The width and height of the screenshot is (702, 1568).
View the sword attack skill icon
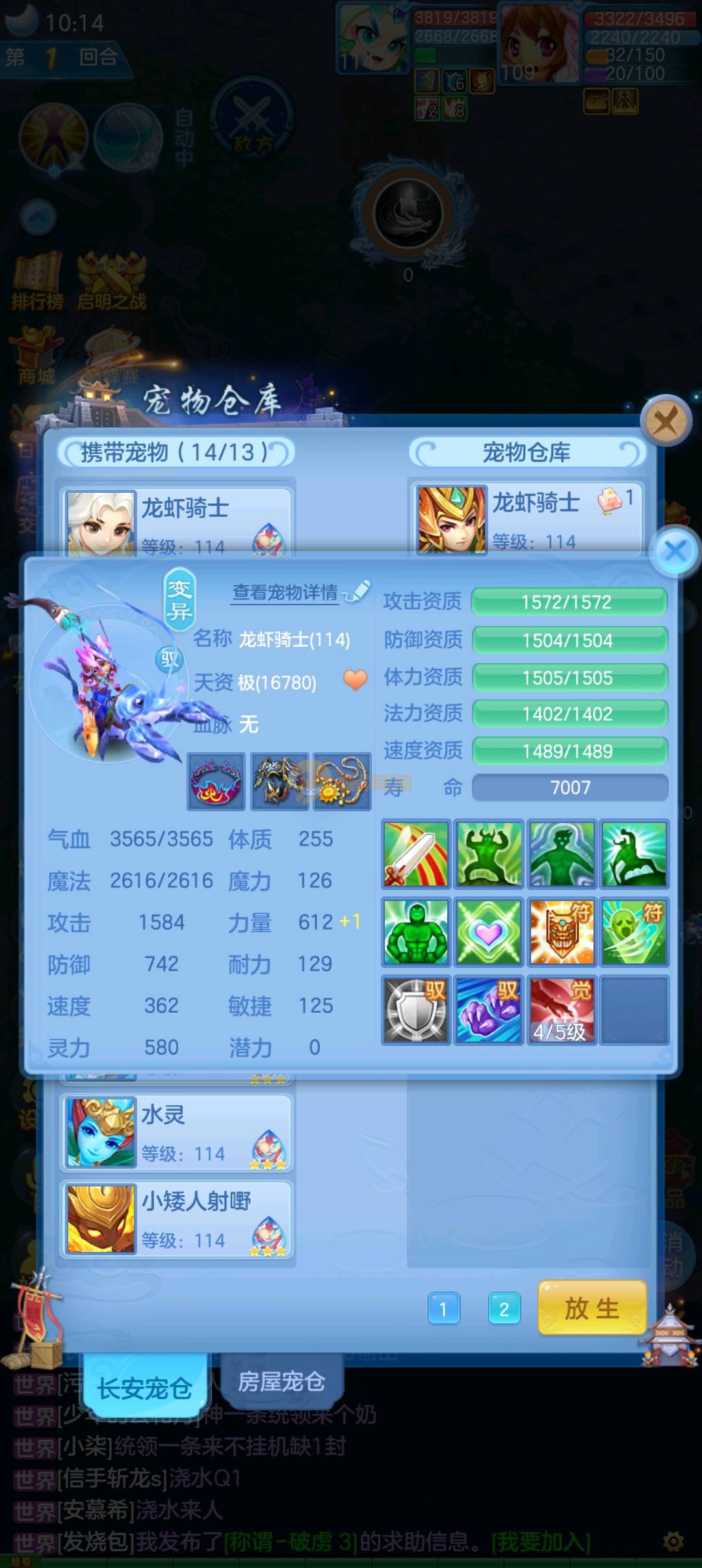415,854
